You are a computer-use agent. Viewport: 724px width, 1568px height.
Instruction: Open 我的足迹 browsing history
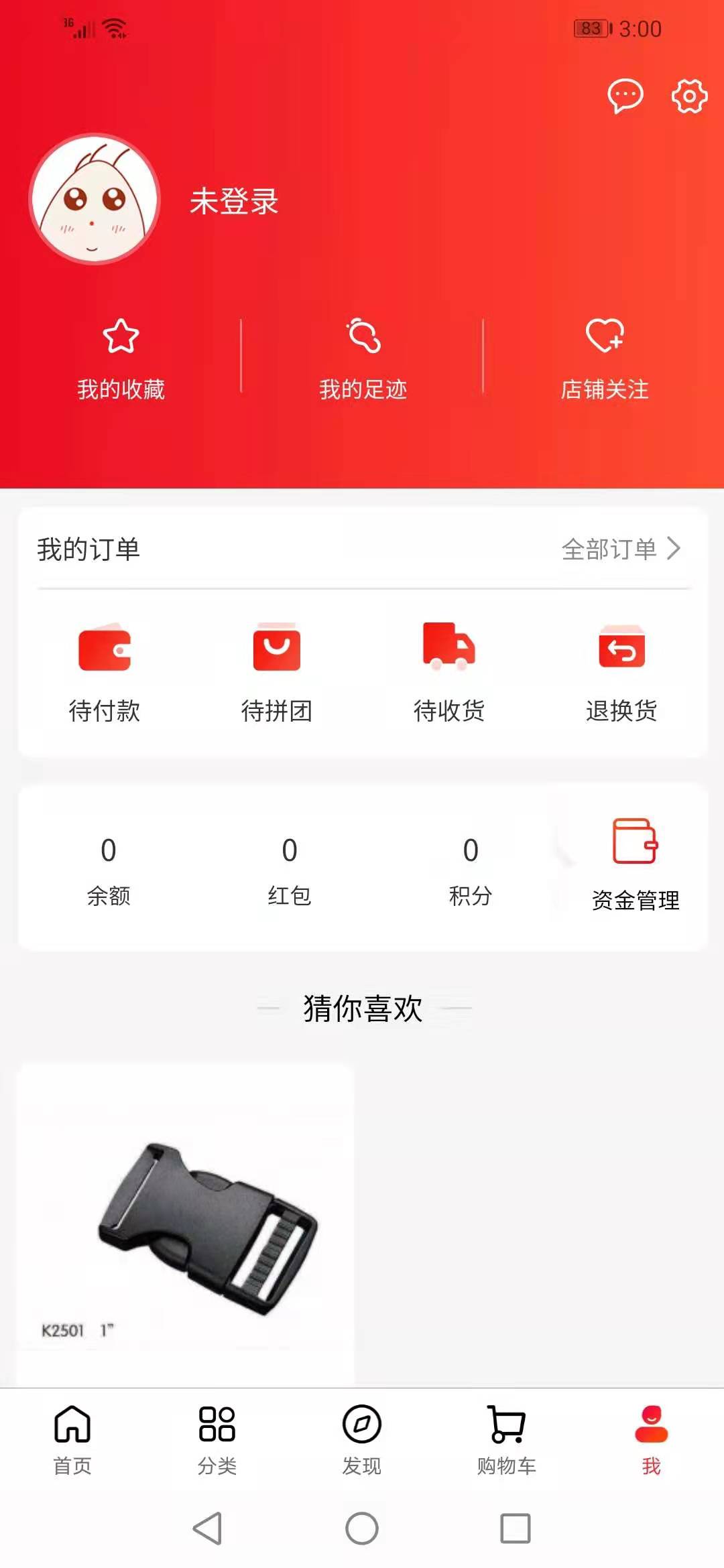pyautogui.click(x=363, y=359)
